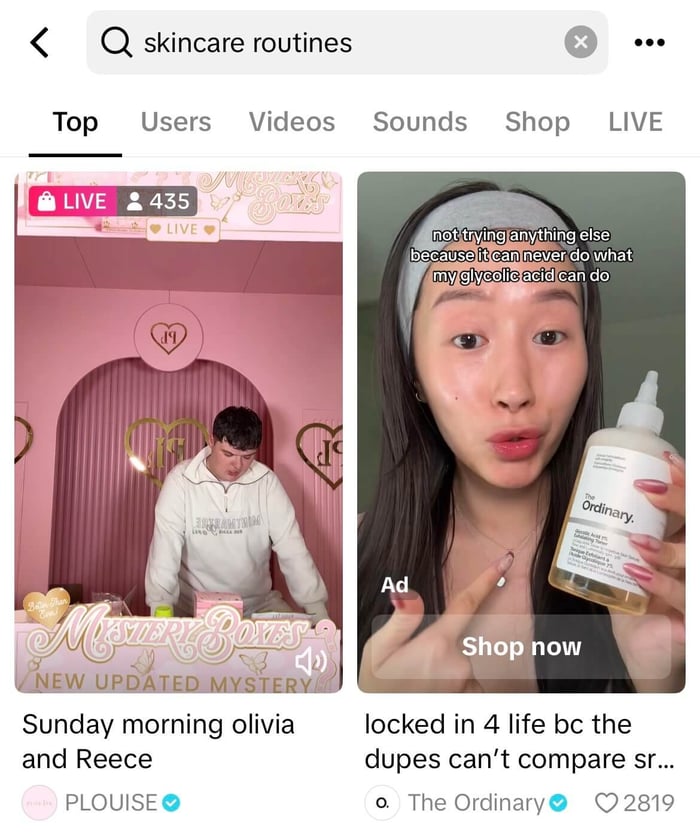Switch to the Sounds tab
The height and width of the screenshot is (838, 700).
click(420, 122)
